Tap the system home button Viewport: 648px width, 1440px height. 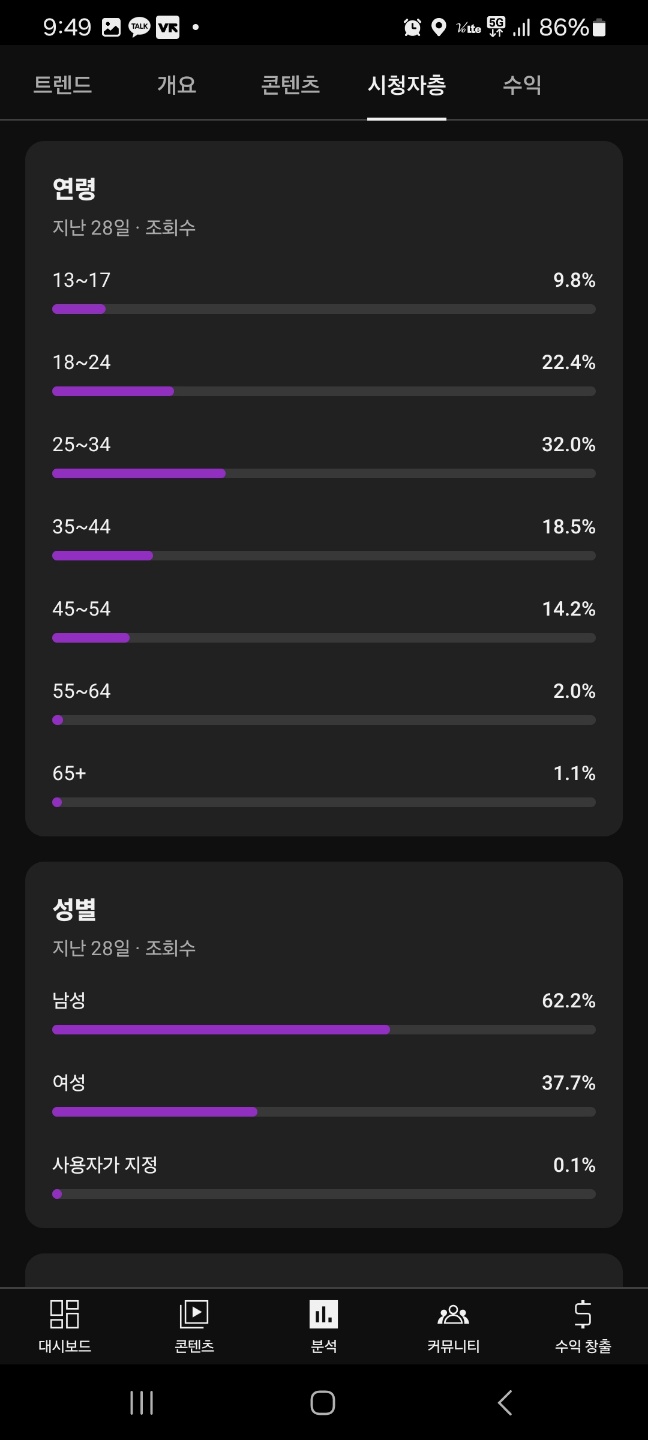322,1402
